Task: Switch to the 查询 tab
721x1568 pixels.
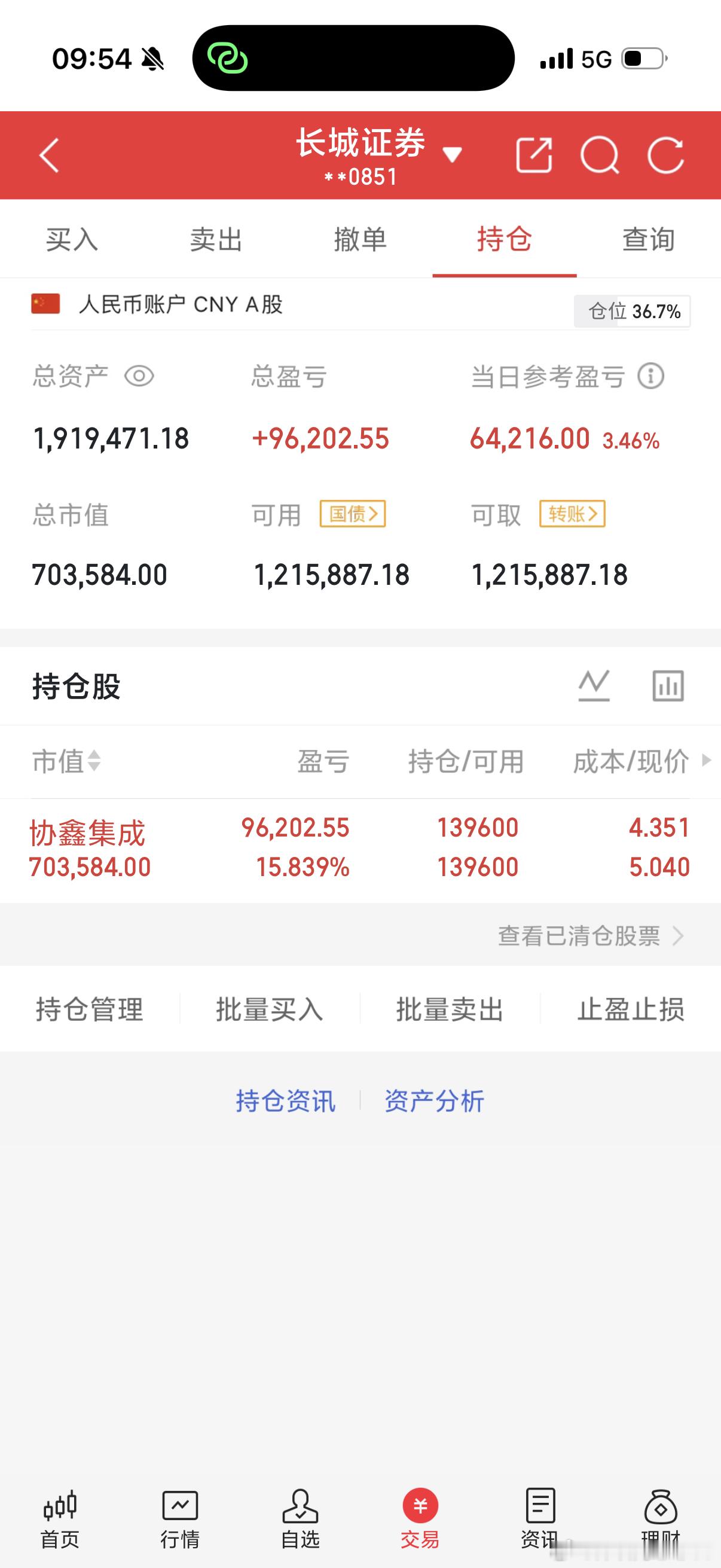Action: pos(648,239)
